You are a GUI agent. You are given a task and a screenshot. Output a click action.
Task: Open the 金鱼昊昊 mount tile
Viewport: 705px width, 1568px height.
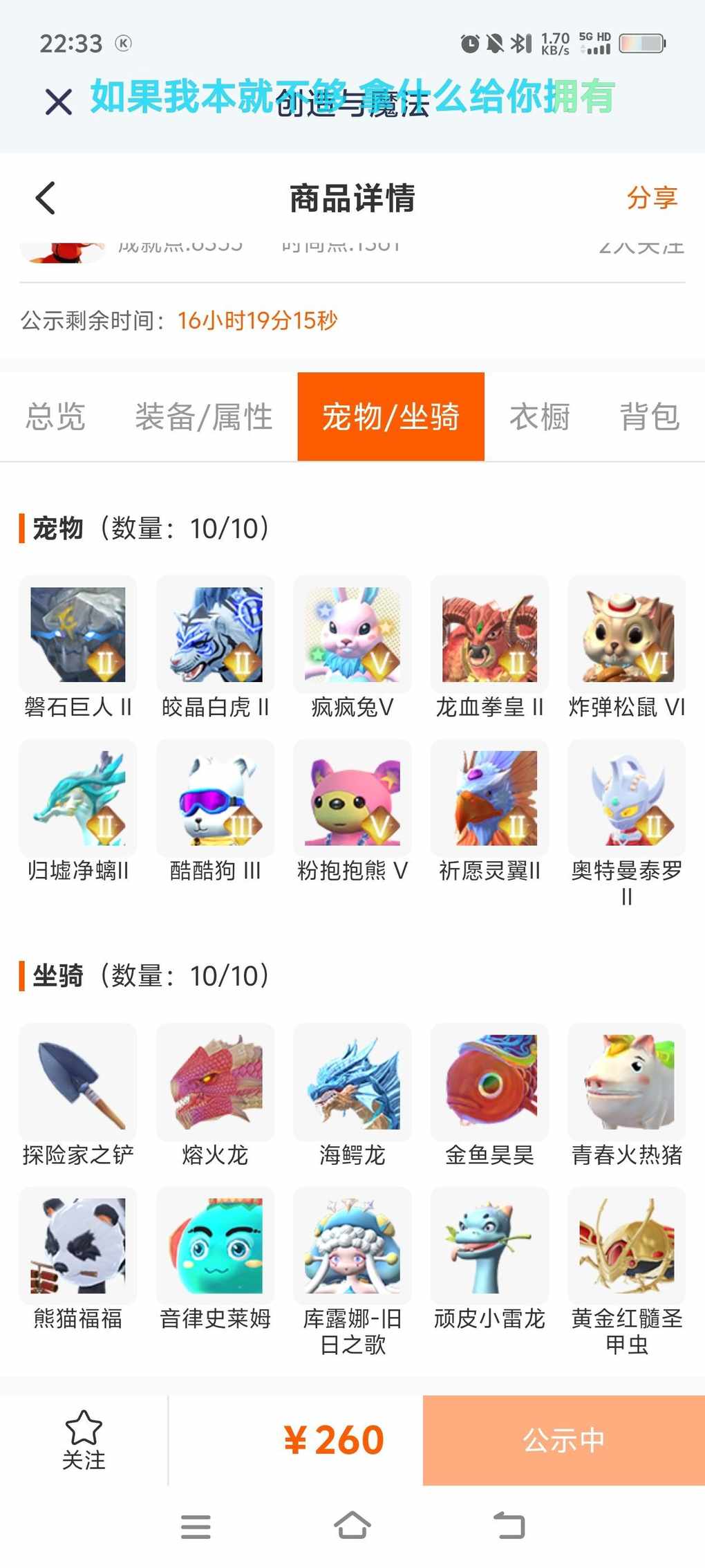click(x=489, y=1082)
